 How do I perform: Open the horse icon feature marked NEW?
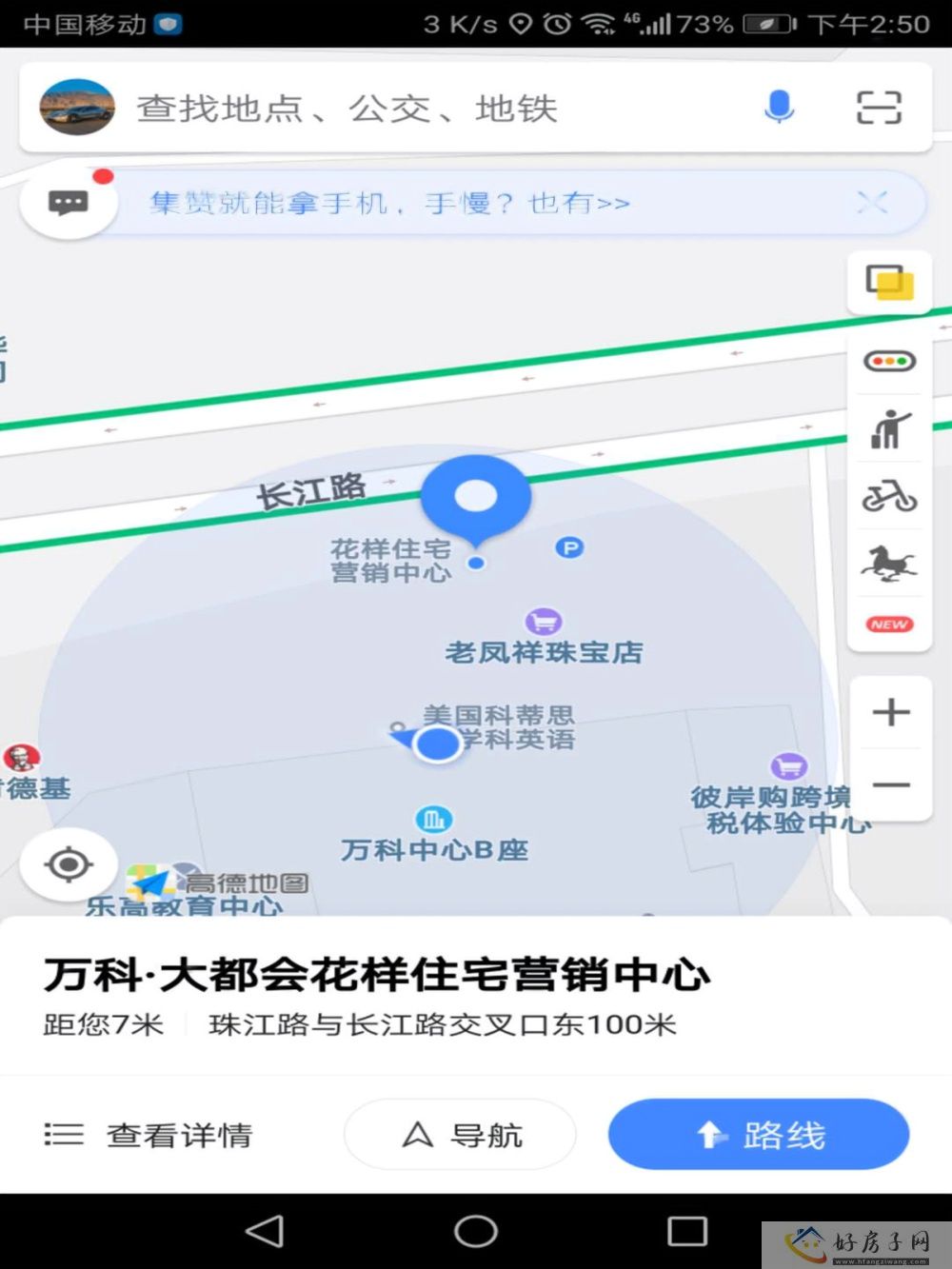point(889,564)
